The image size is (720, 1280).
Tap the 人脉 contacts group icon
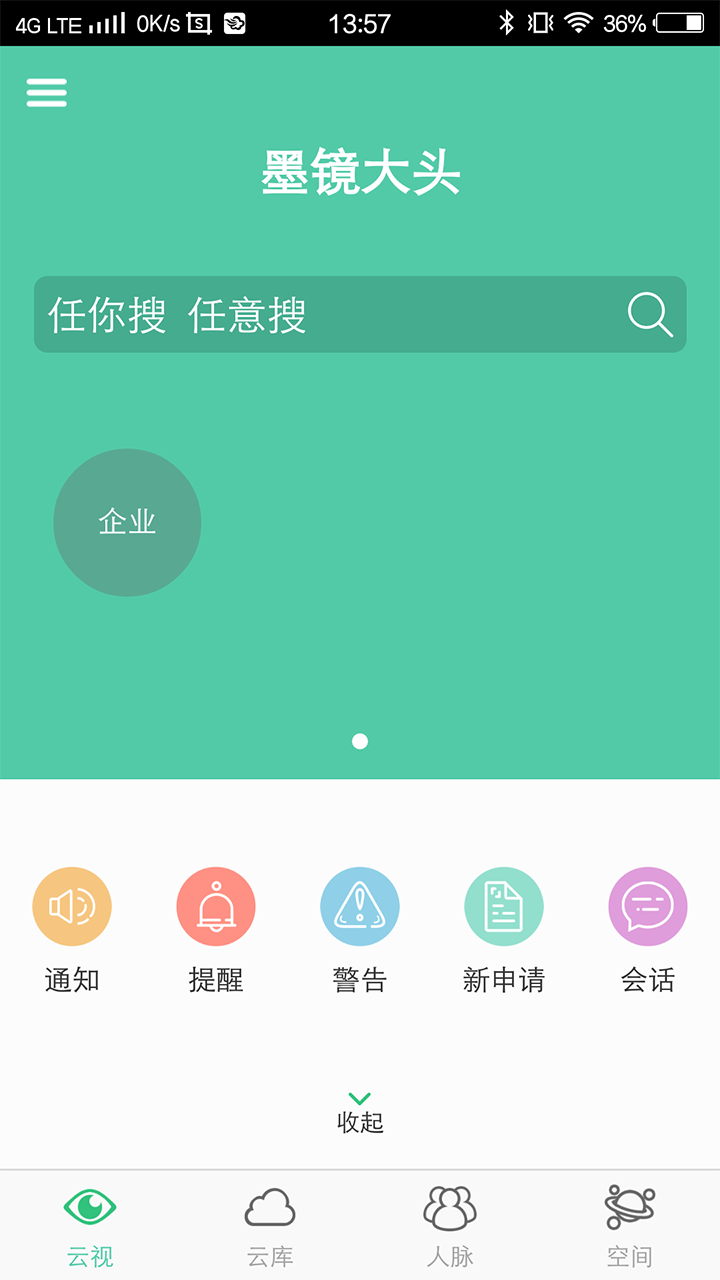tap(448, 1208)
